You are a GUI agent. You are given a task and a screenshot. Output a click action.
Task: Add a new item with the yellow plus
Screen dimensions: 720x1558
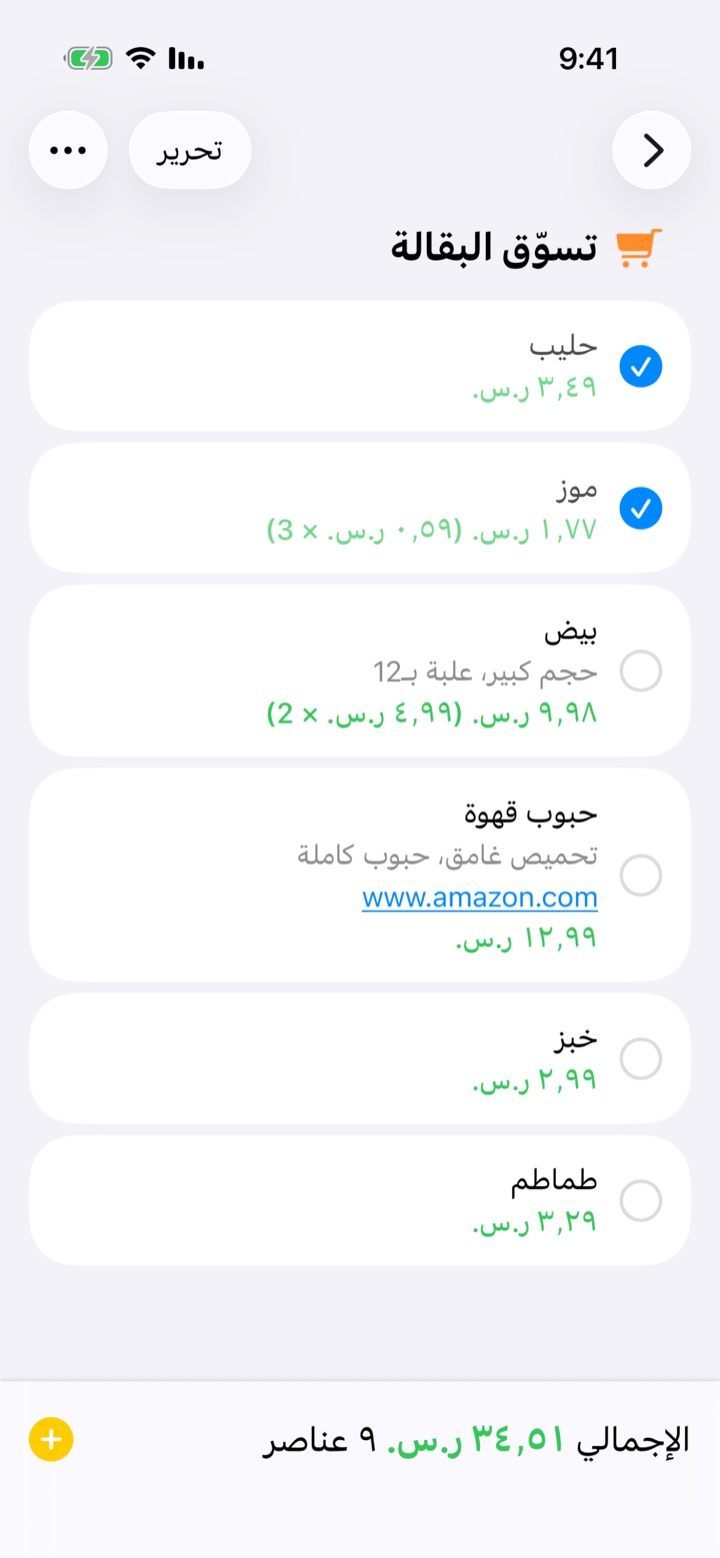point(51,1440)
